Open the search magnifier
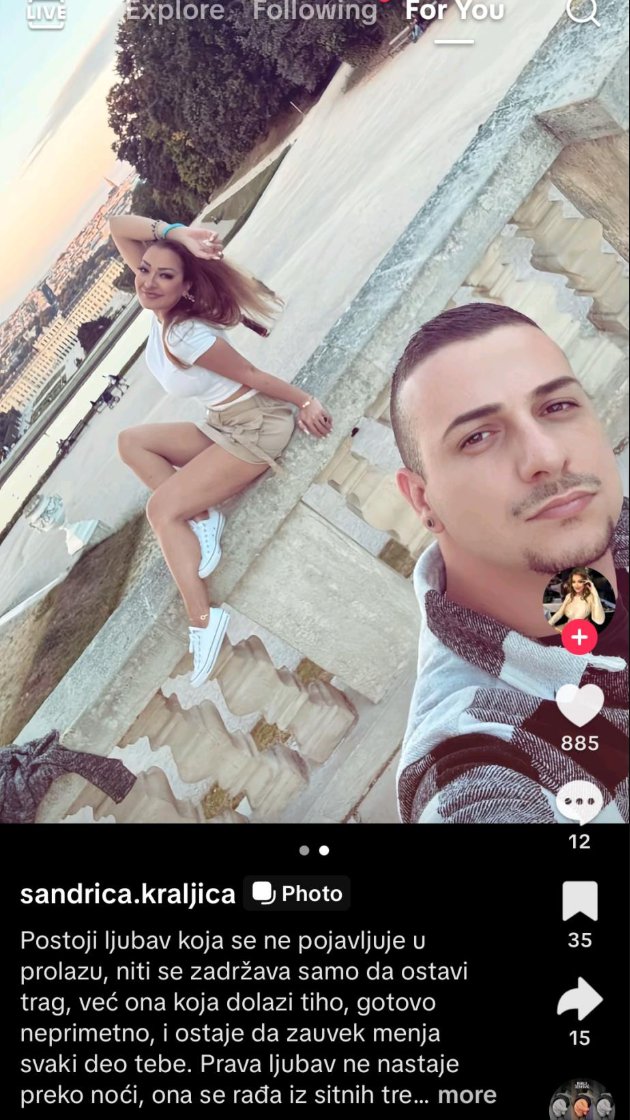 [x=582, y=10]
